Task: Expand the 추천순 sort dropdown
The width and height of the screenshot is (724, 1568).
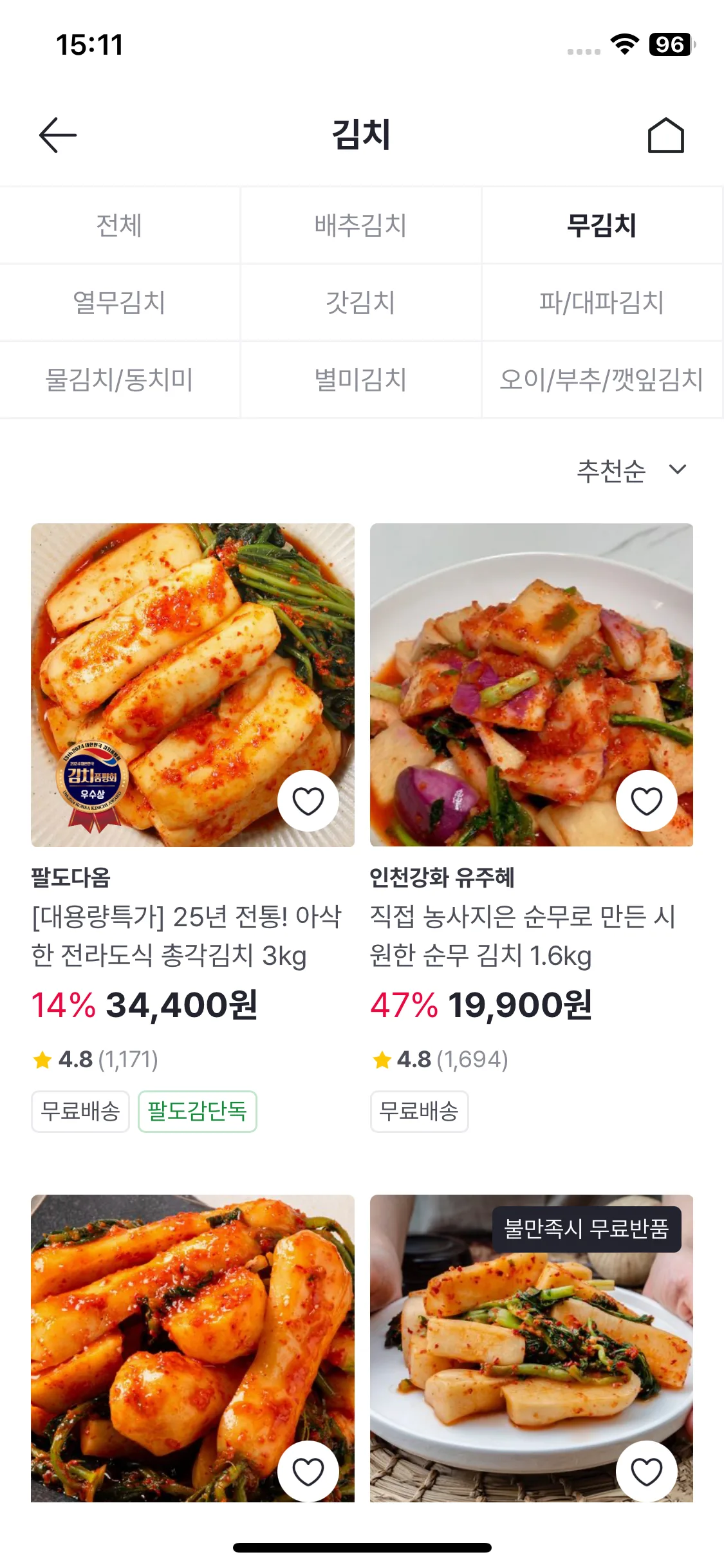Action: tap(631, 470)
